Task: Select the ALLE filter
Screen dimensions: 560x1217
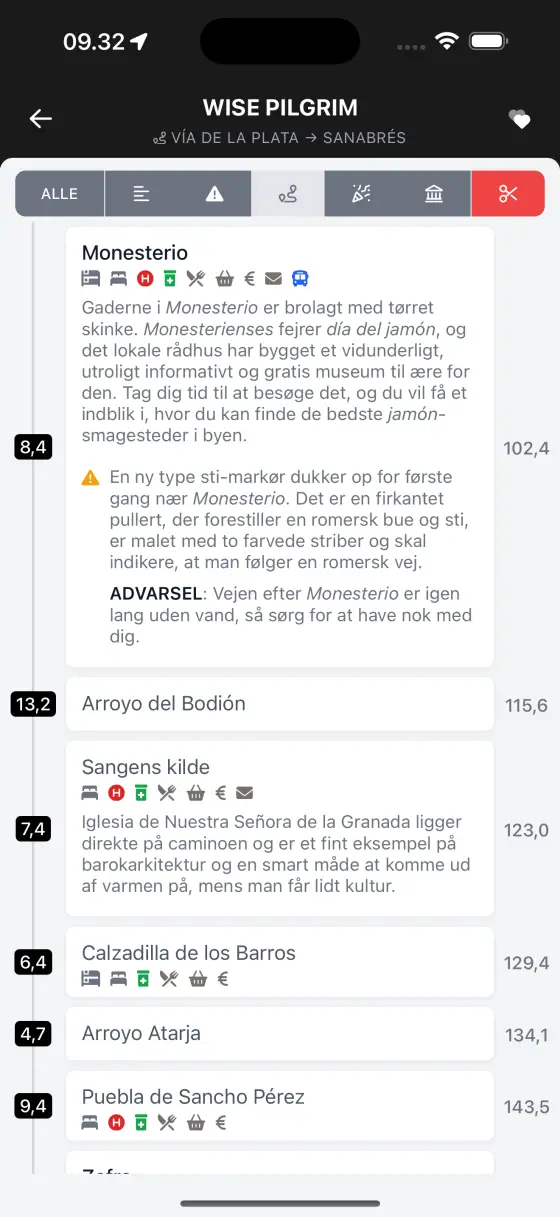Action: pos(60,194)
